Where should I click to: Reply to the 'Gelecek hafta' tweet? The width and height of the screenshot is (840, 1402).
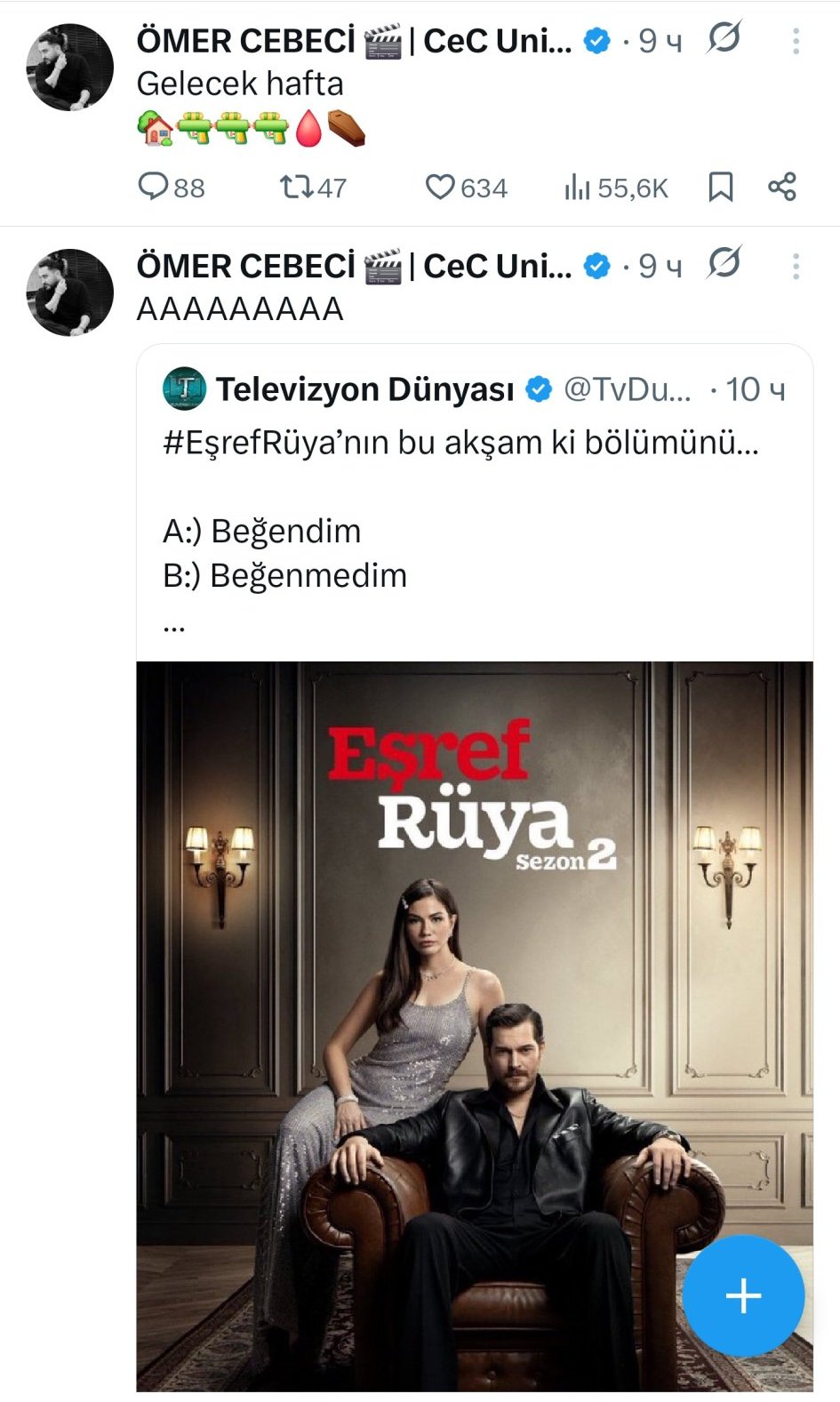coord(154,187)
